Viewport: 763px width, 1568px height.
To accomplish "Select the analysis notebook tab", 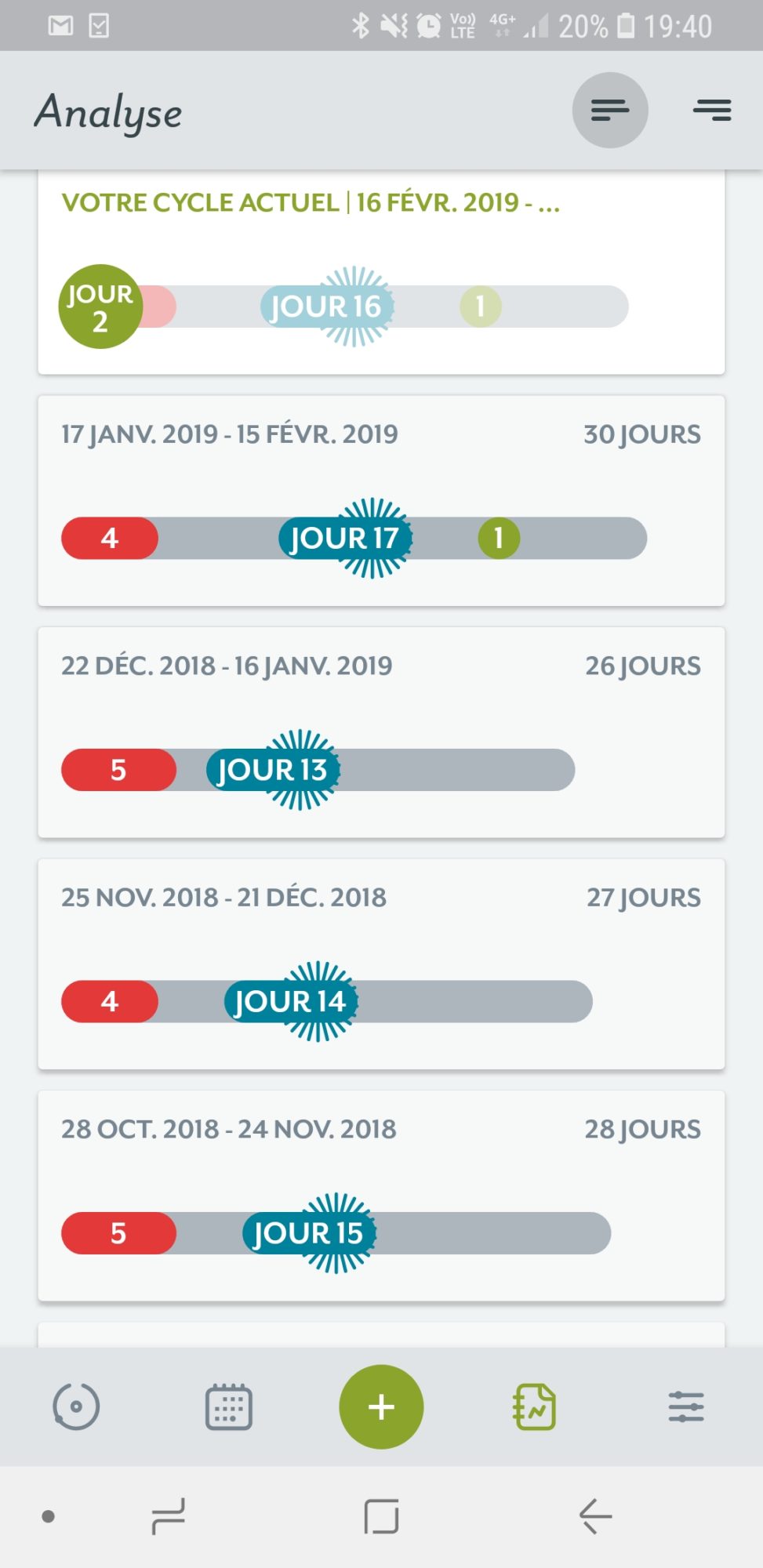I will [x=534, y=1406].
